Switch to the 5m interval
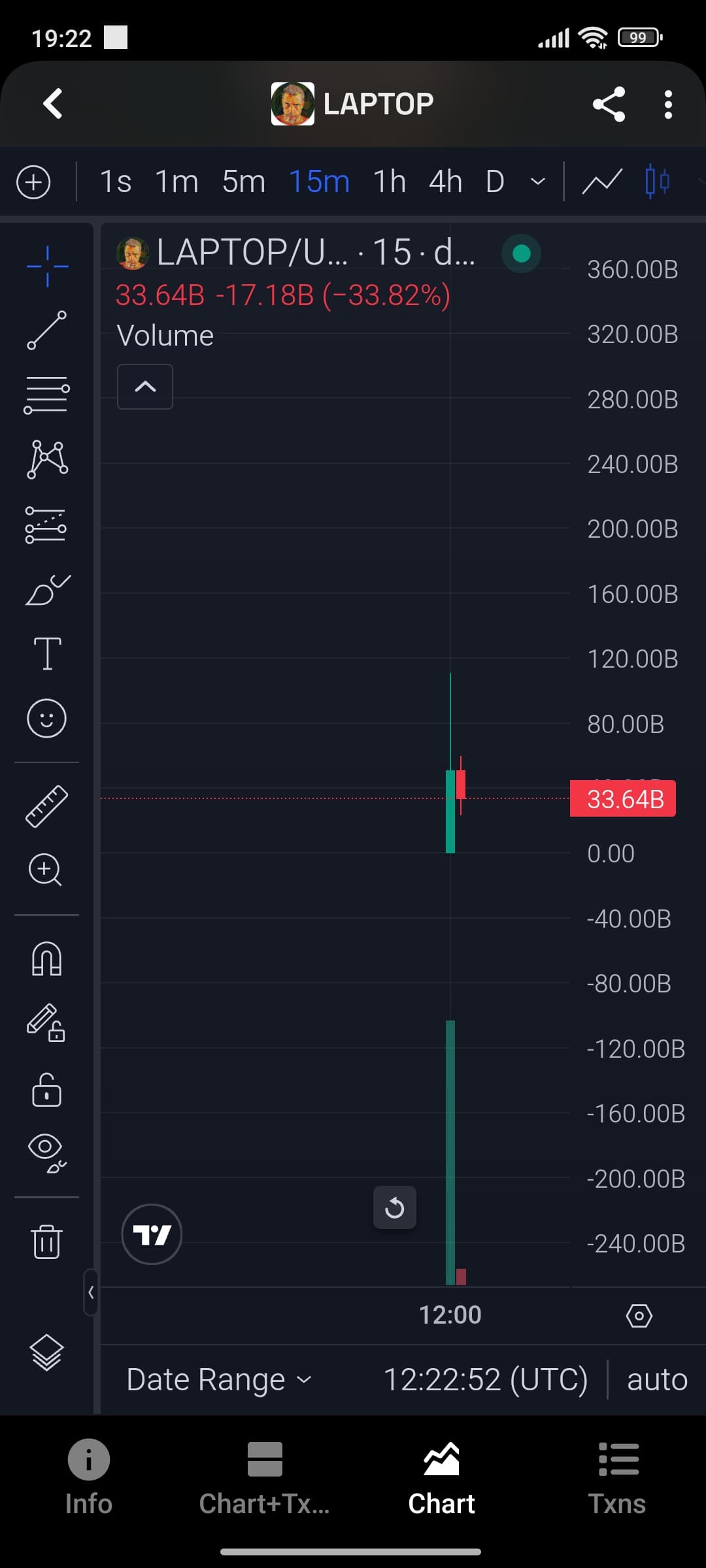706x1568 pixels. [x=244, y=181]
